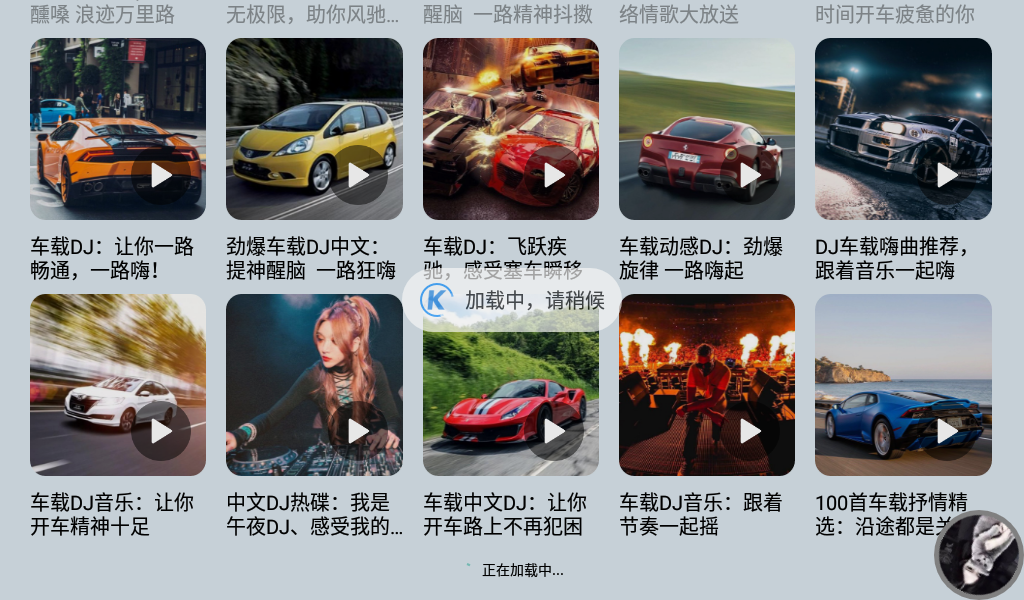Play the 劲爆车载DJ中文：提神醒脑 playlist

359,175
